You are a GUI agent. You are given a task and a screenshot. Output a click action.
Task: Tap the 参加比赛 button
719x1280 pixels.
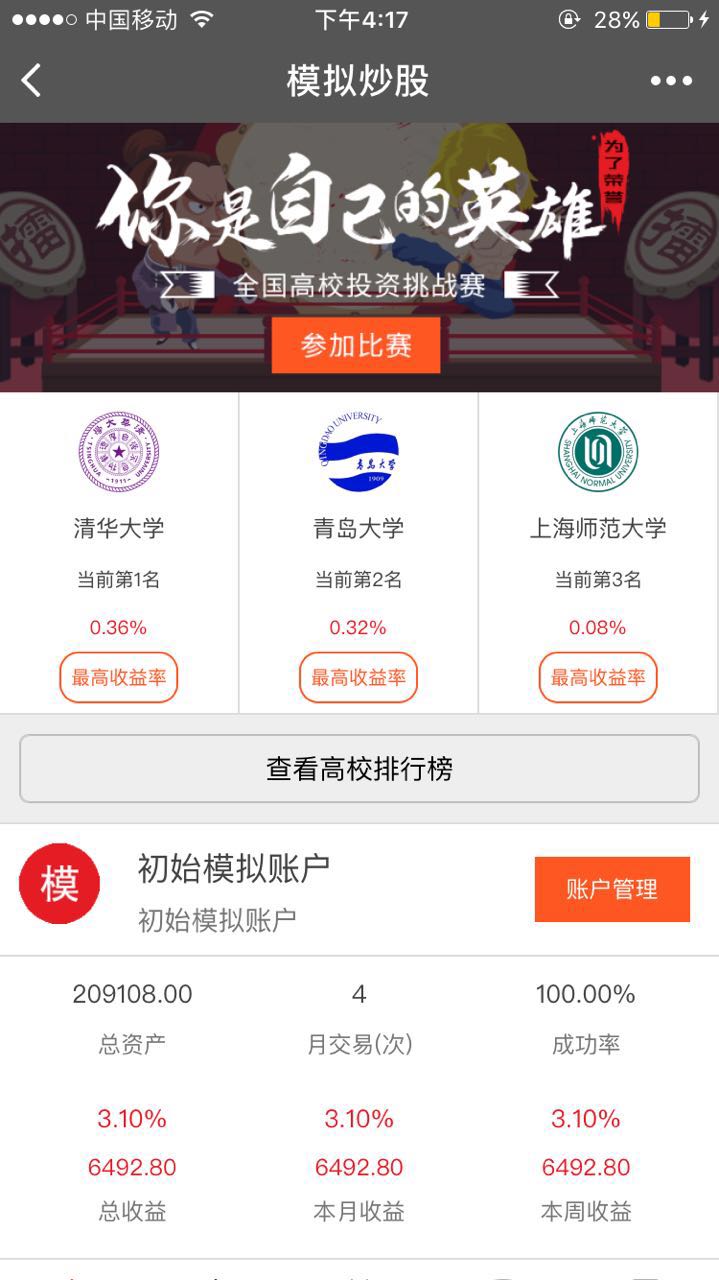(356, 346)
